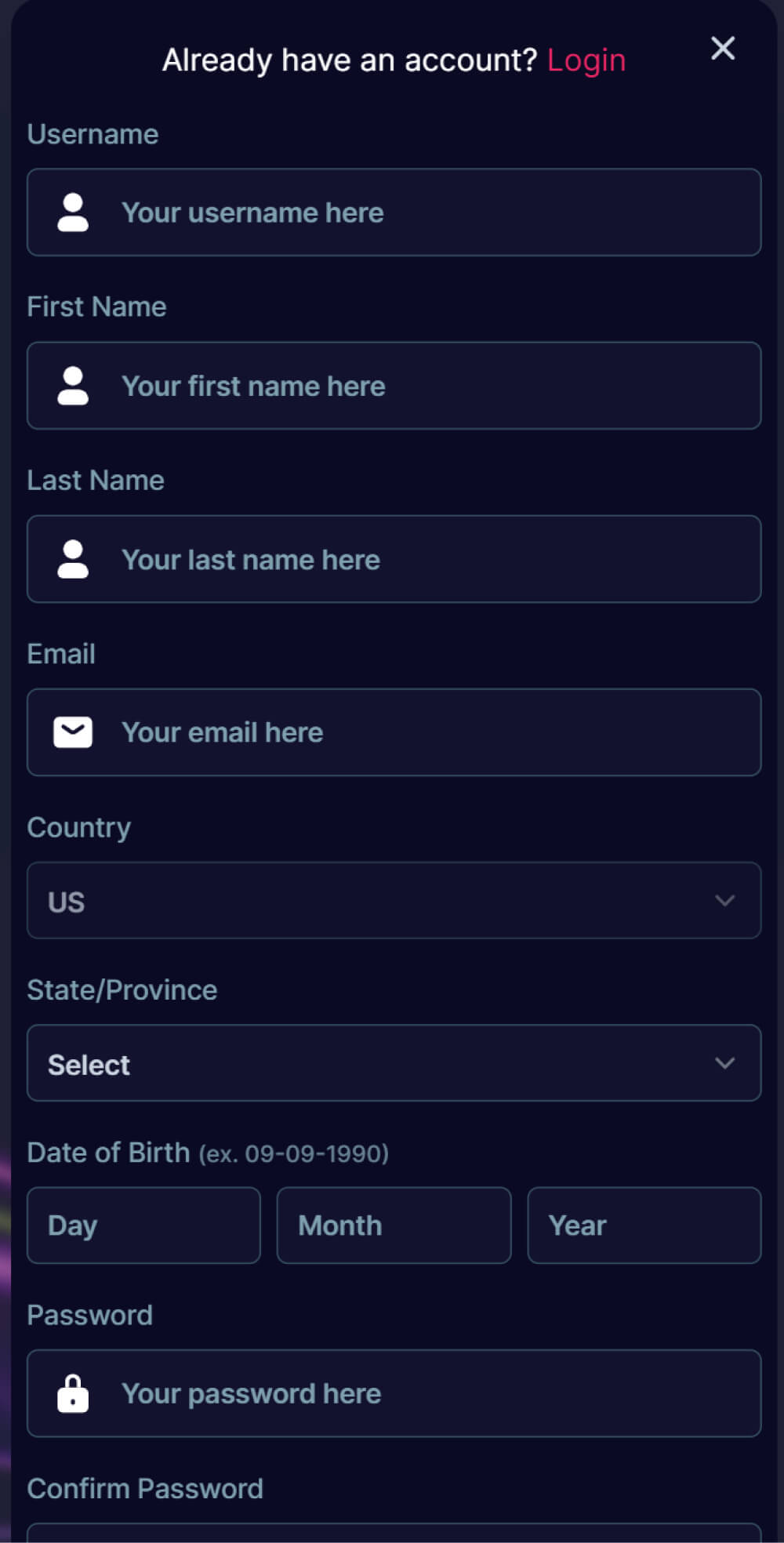Click the chevron on the State/Province selector
This screenshot has height=1543, width=784.
pyautogui.click(x=725, y=1063)
